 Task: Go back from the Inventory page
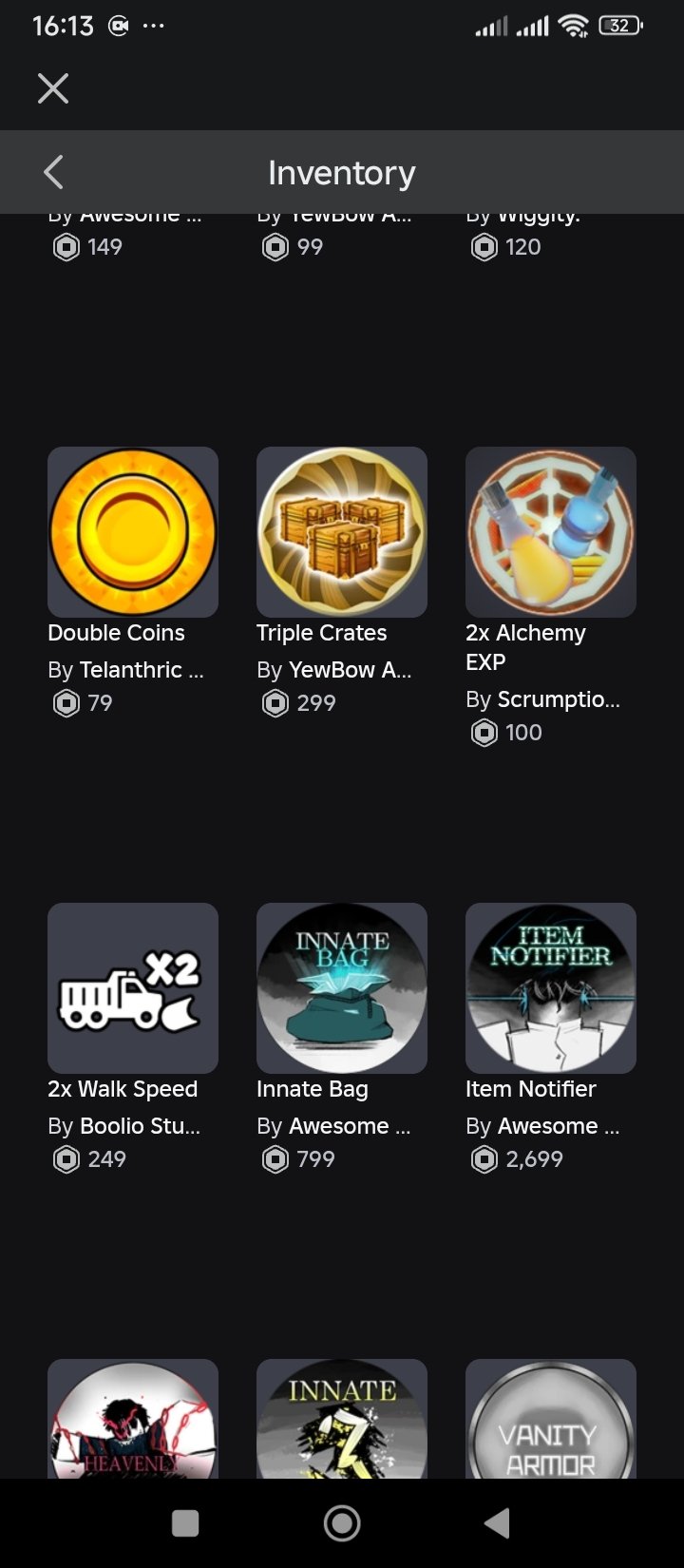click(53, 172)
